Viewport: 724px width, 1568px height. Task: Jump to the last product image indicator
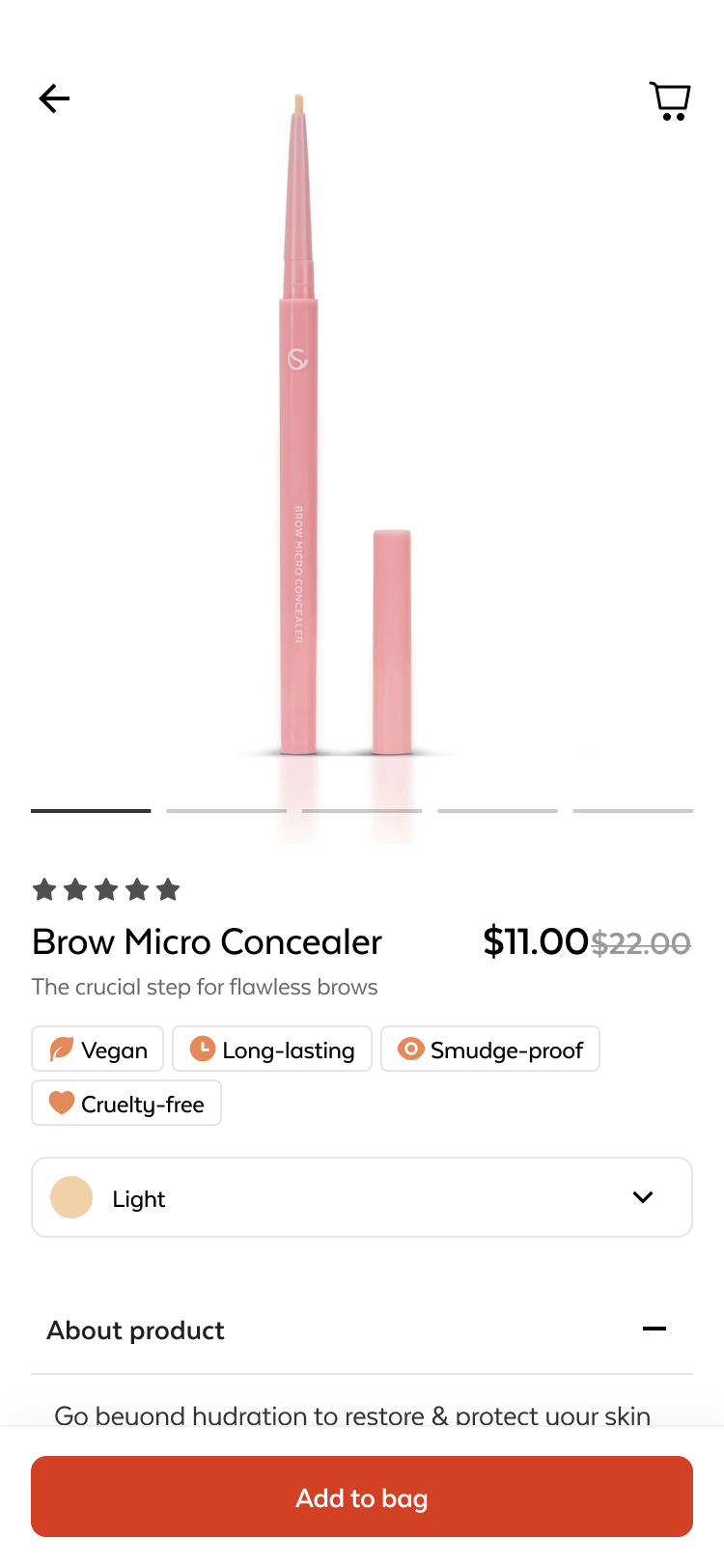[x=632, y=811]
